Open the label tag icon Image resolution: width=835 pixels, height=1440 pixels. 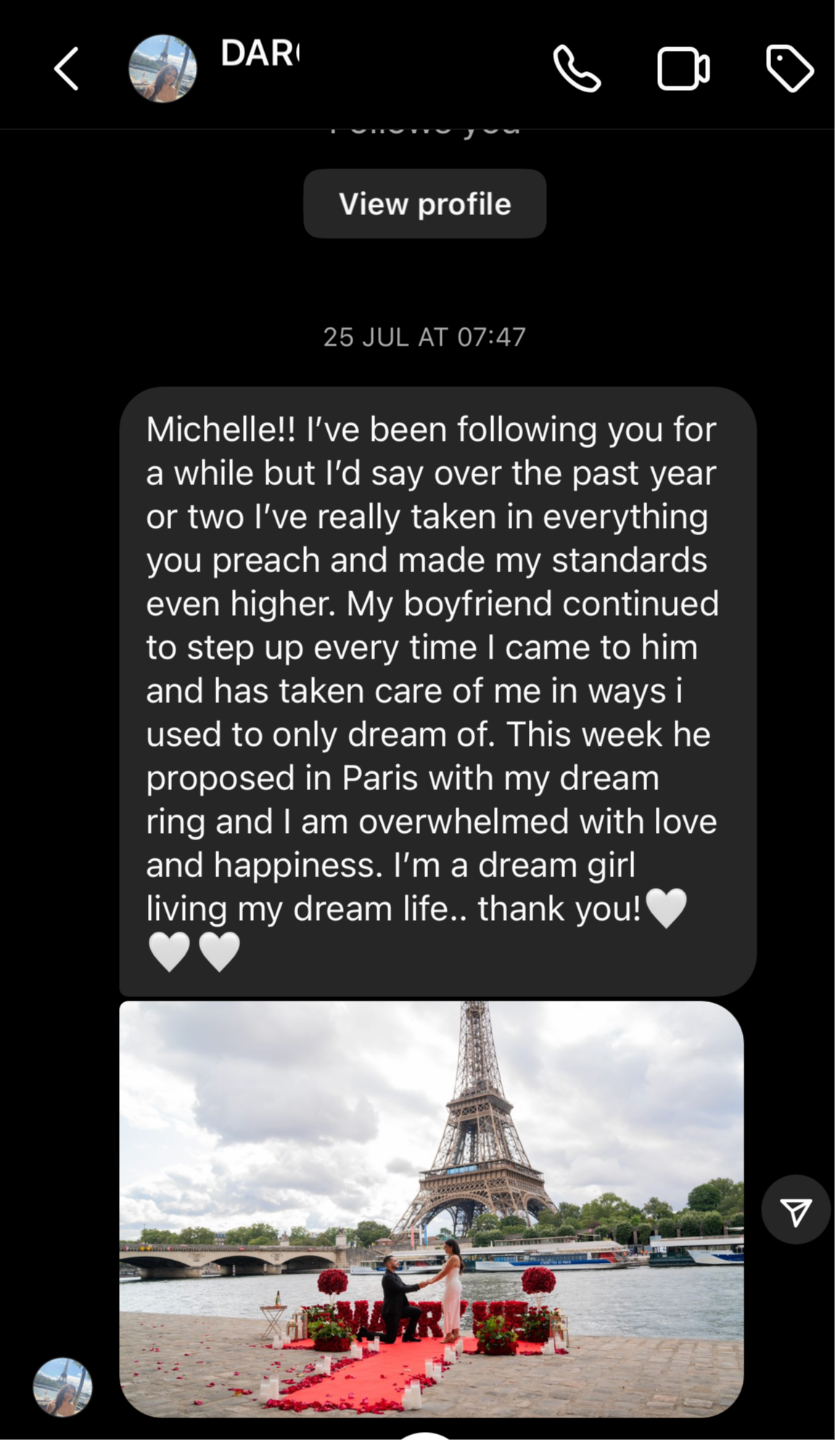point(789,70)
